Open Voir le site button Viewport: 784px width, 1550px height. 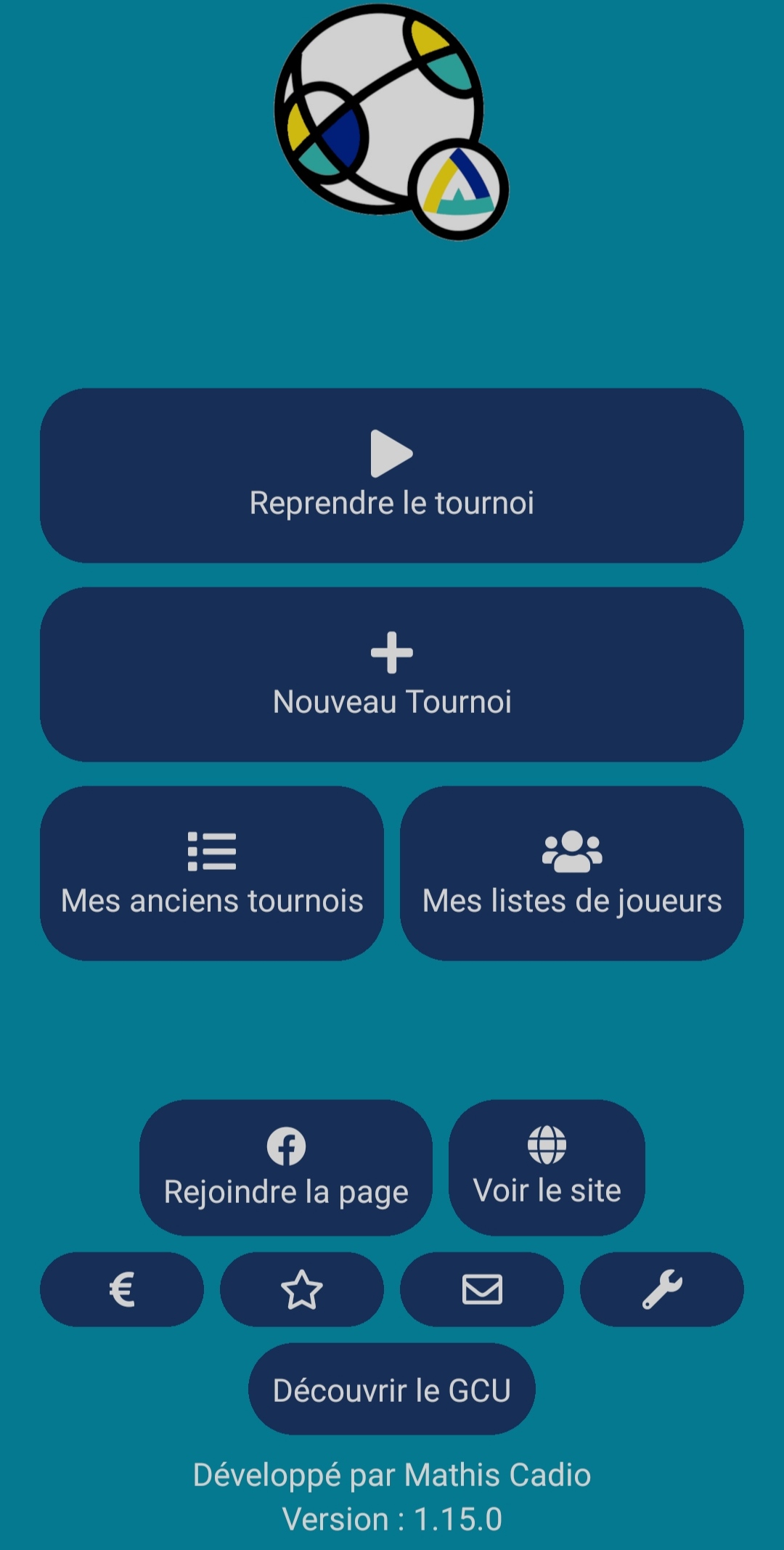point(547,1167)
